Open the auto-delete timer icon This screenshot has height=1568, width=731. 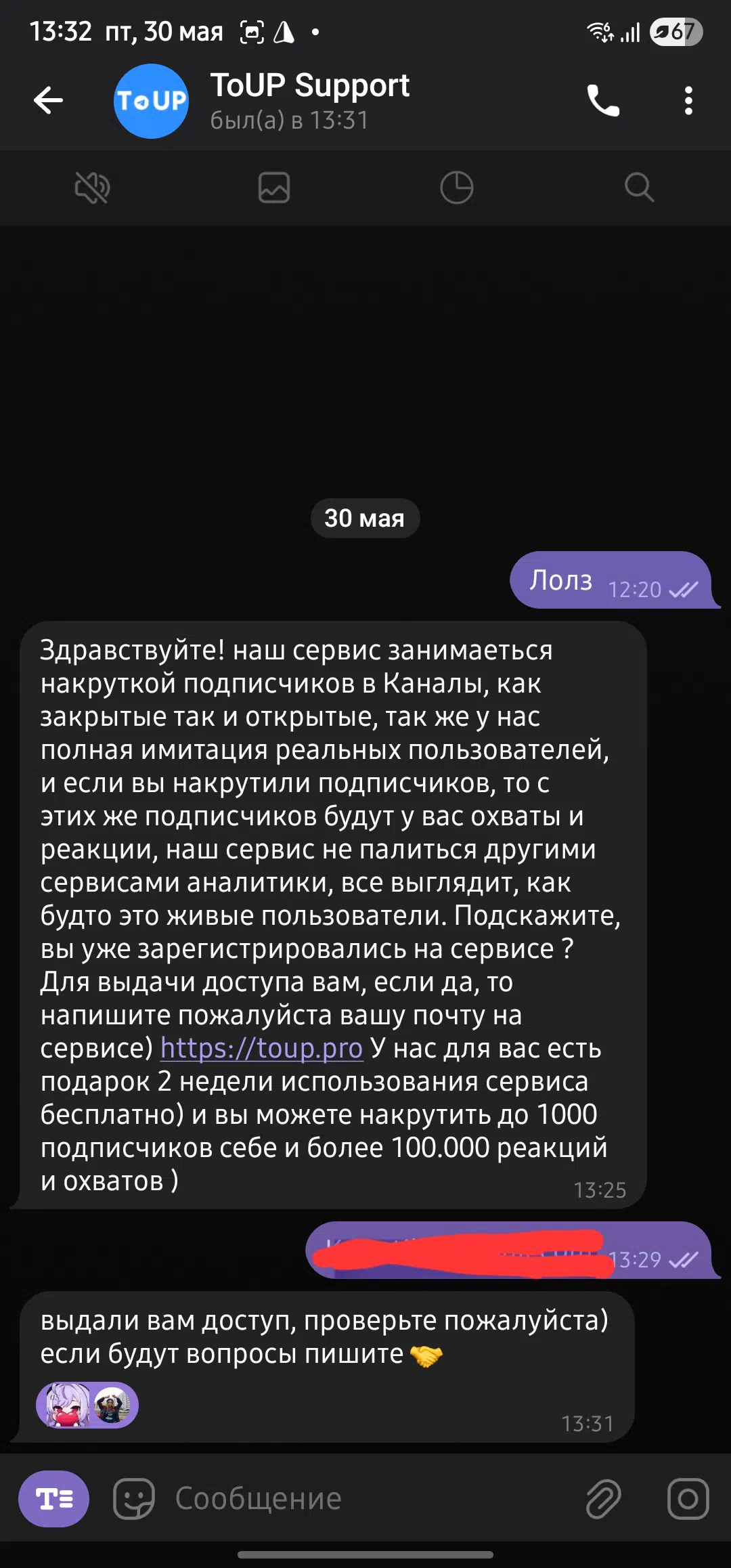pos(457,188)
